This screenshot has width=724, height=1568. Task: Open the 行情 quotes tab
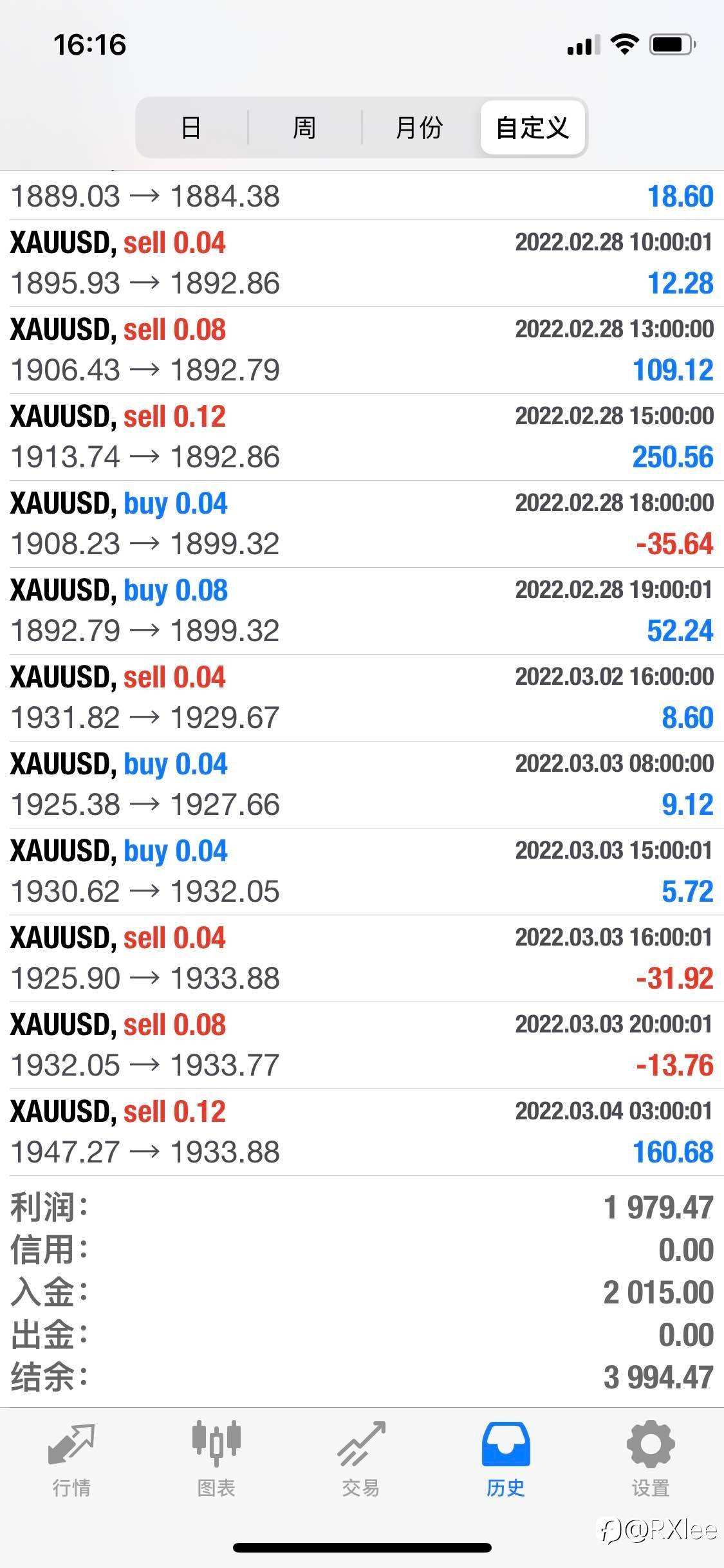pyautogui.click(x=71, y=1460)
